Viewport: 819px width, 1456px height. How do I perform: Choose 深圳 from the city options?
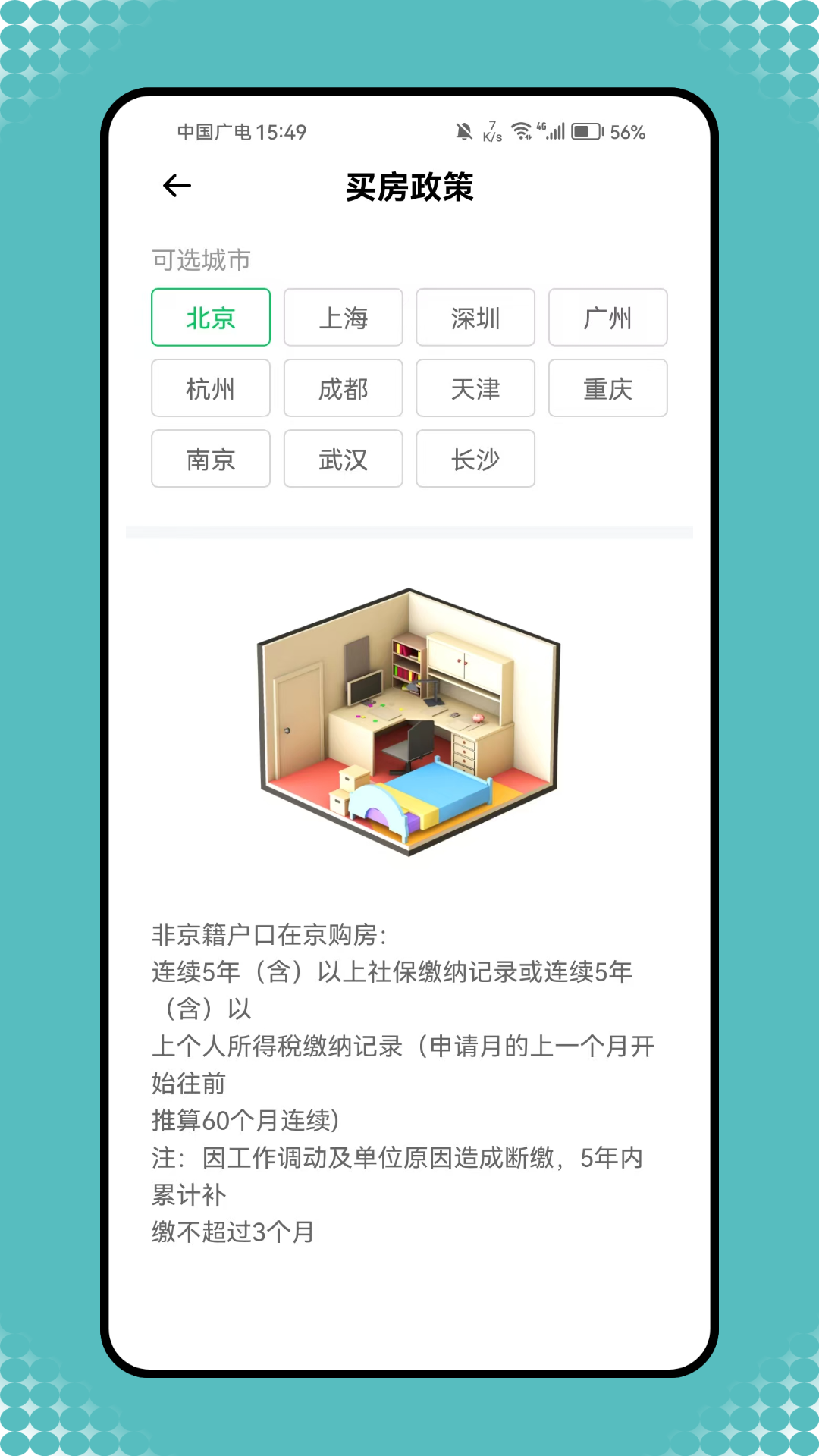point(475,318)
